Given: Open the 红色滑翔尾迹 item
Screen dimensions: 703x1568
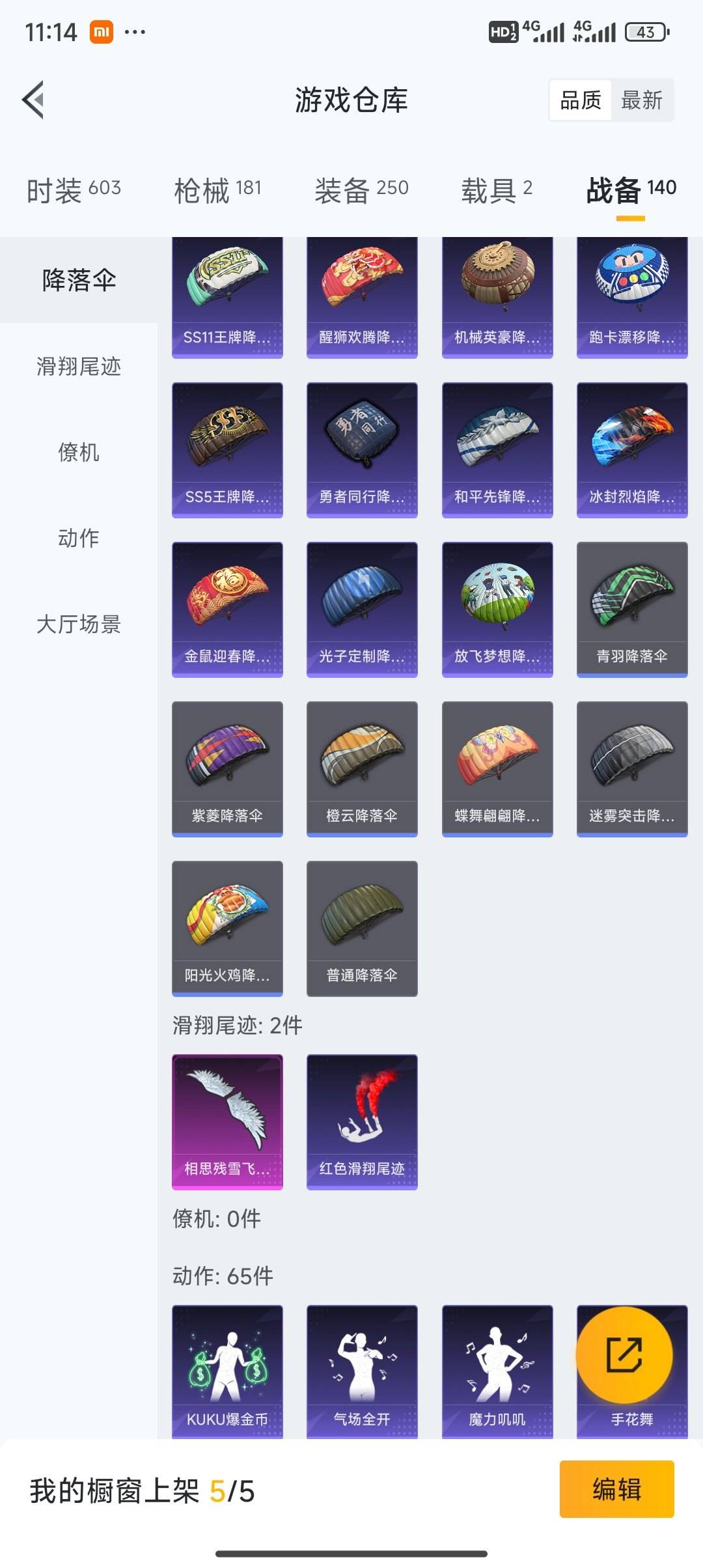Looking at the screenshot, I should (362, 1121).
